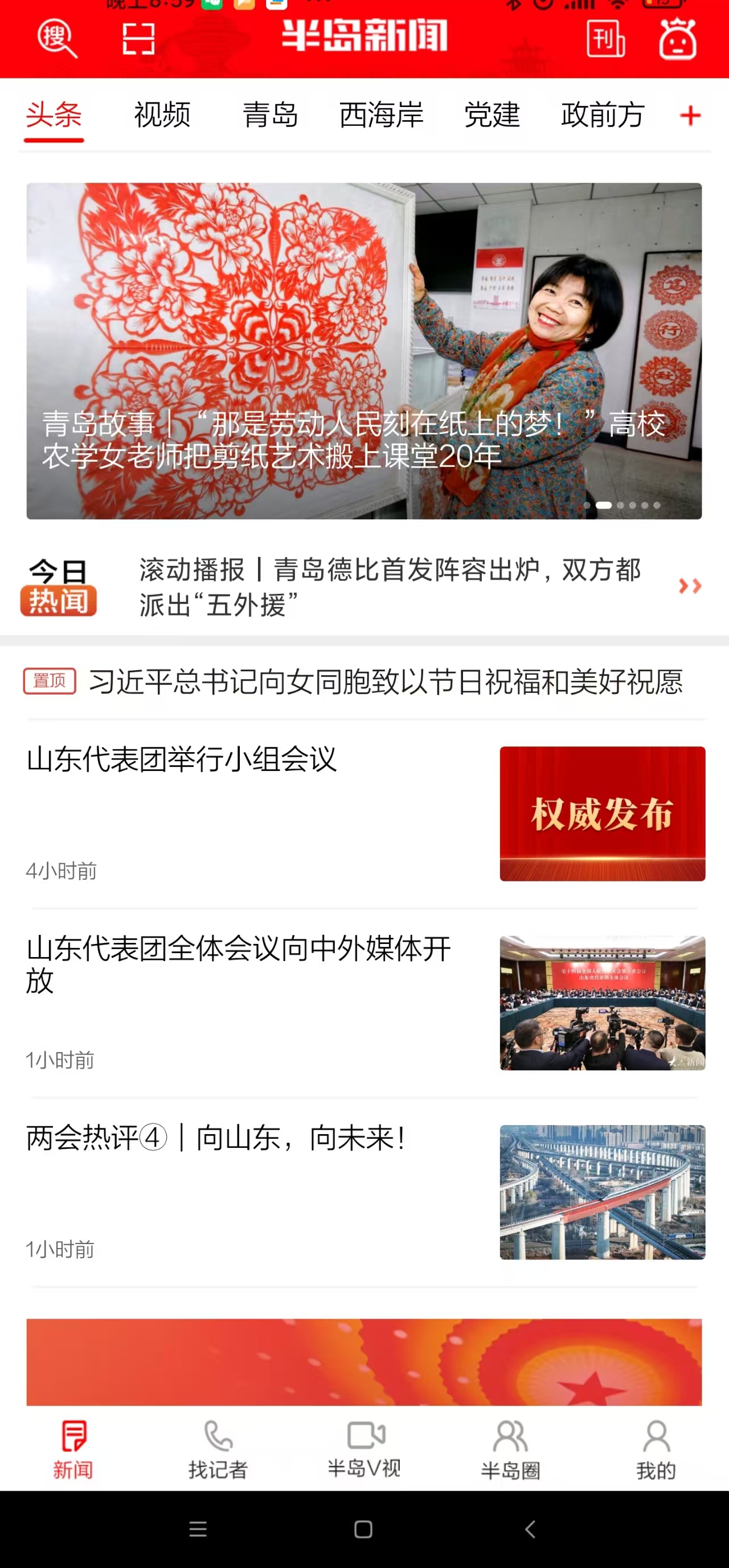Switch to the 视频 tab

(163, 115)
